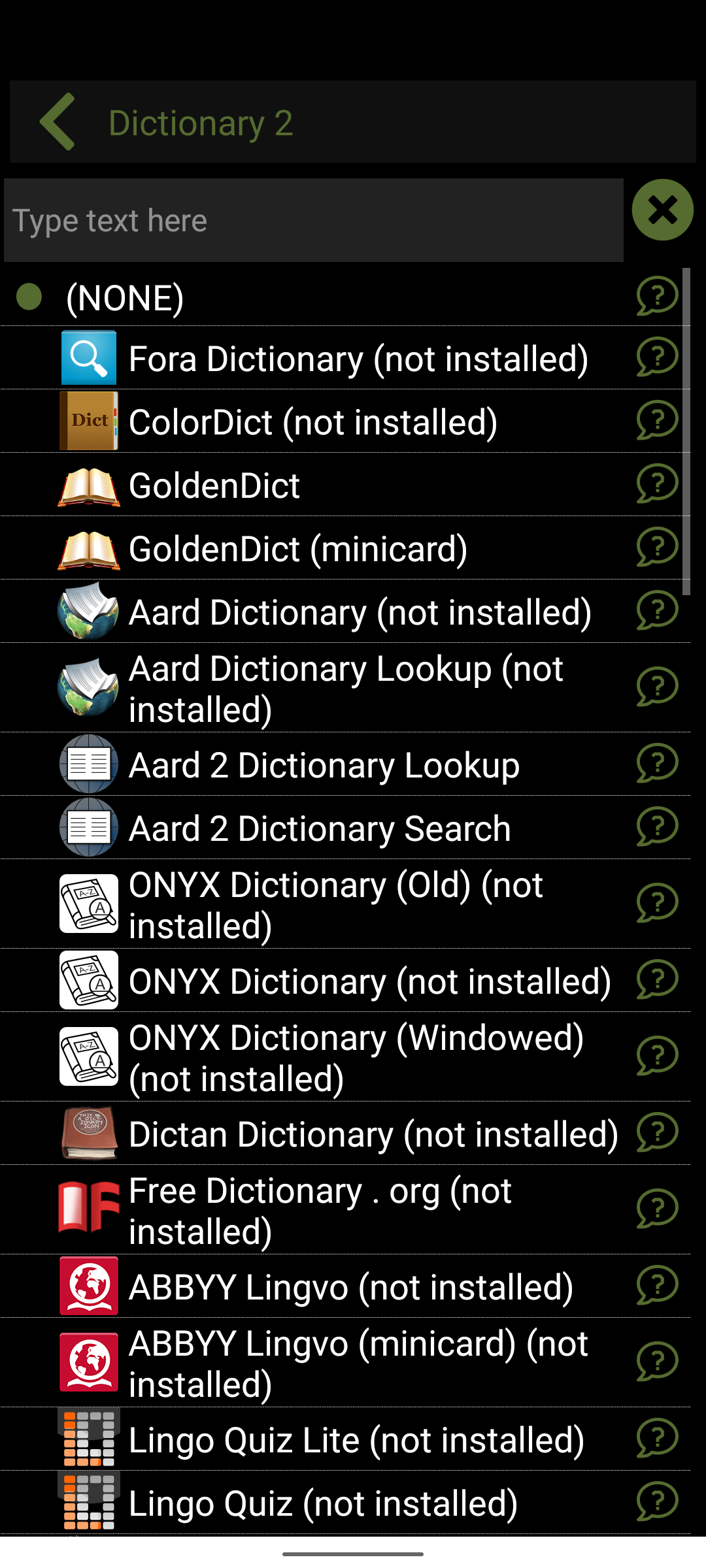Choose Free Dictionary . org entry
Image resolution: width=706 pixels, height=1568 pixels.
click(x=320, y=1211)
